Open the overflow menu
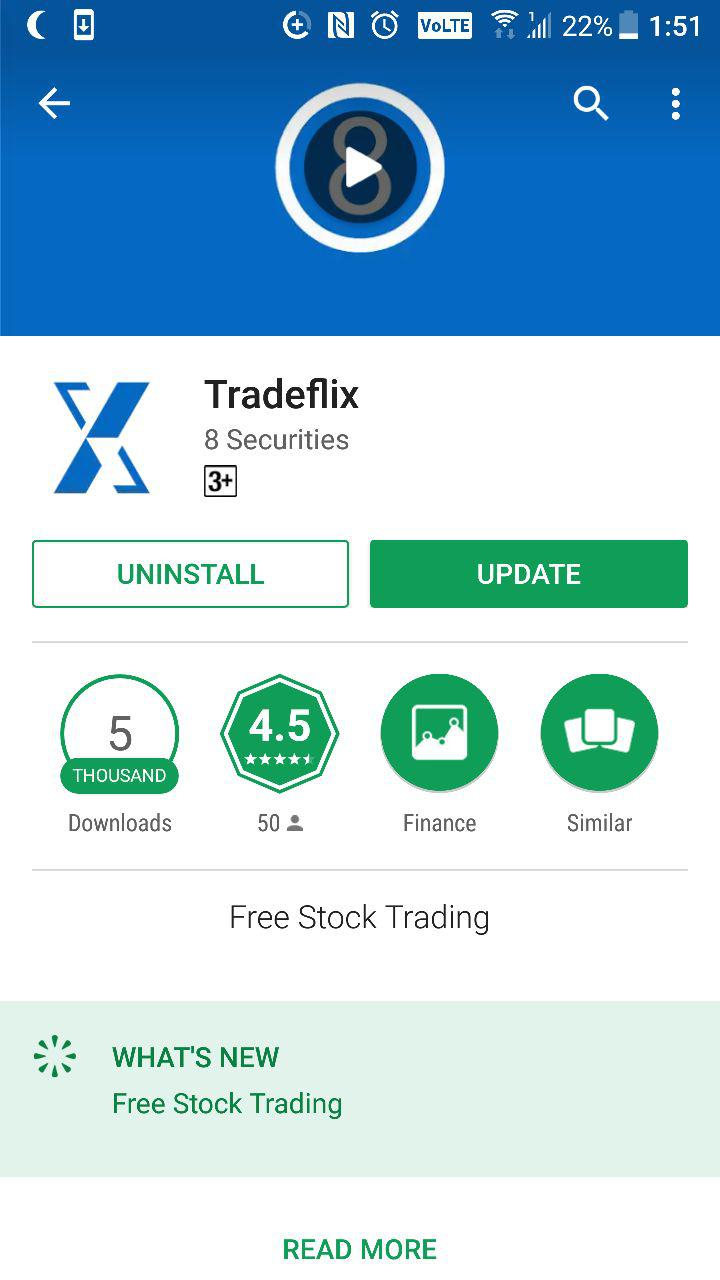The height and width of the screenshot is (1280, 720). (x=676, y=103)
